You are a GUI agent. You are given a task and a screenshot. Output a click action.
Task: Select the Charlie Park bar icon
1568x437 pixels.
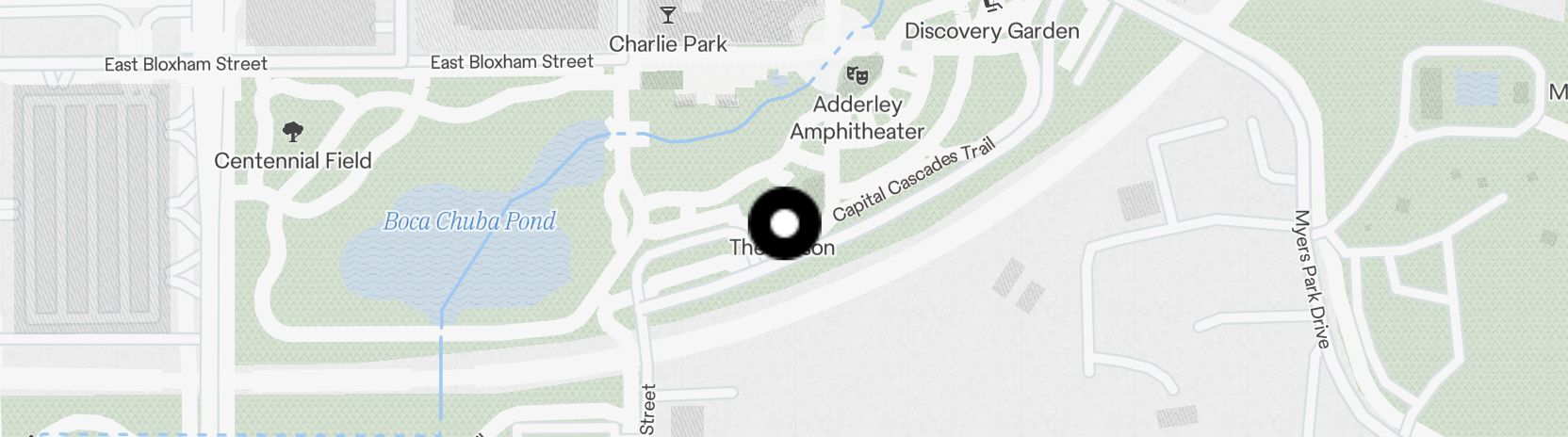point(668,15)
